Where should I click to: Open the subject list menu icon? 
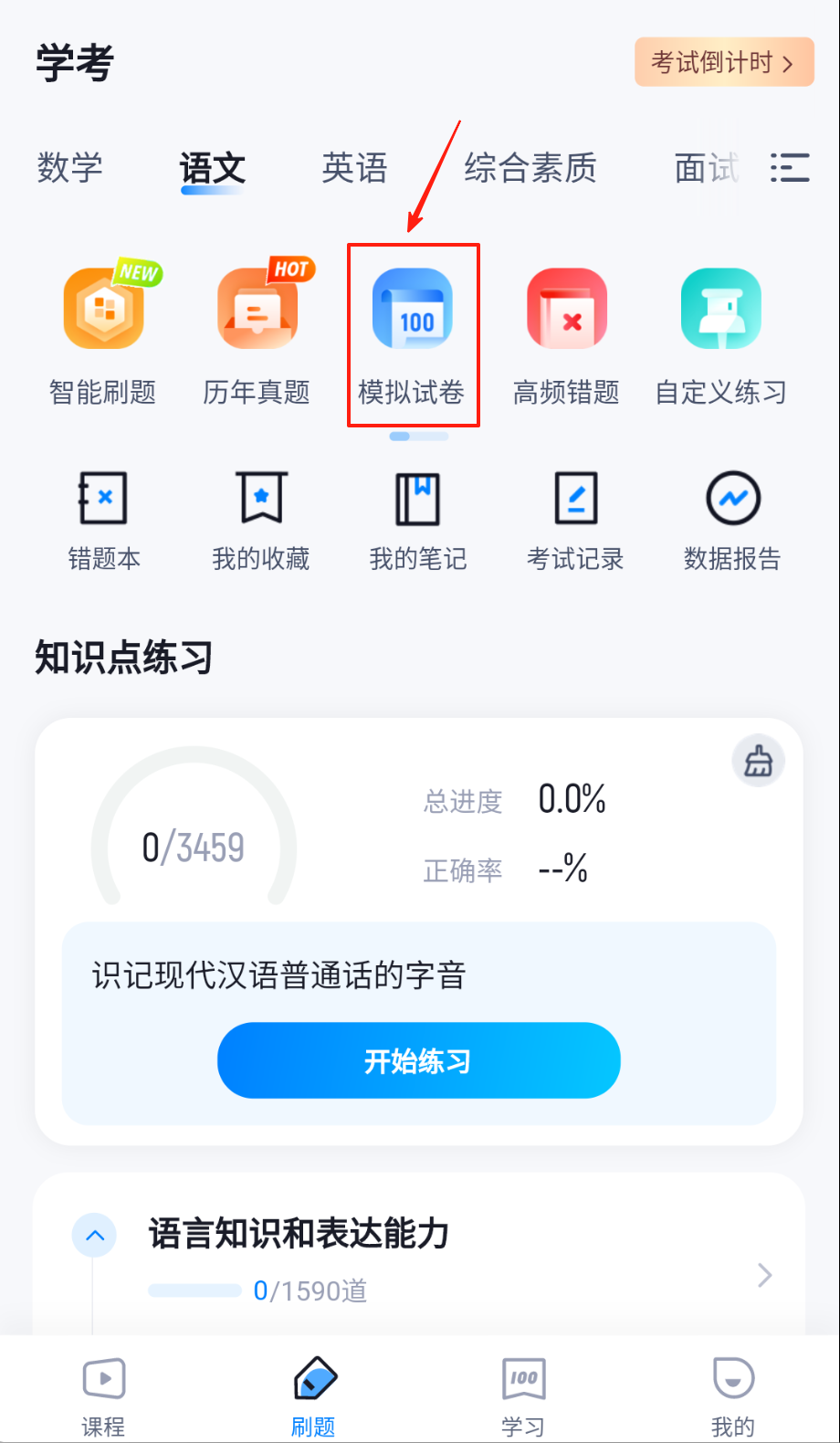tap(789, 168)
